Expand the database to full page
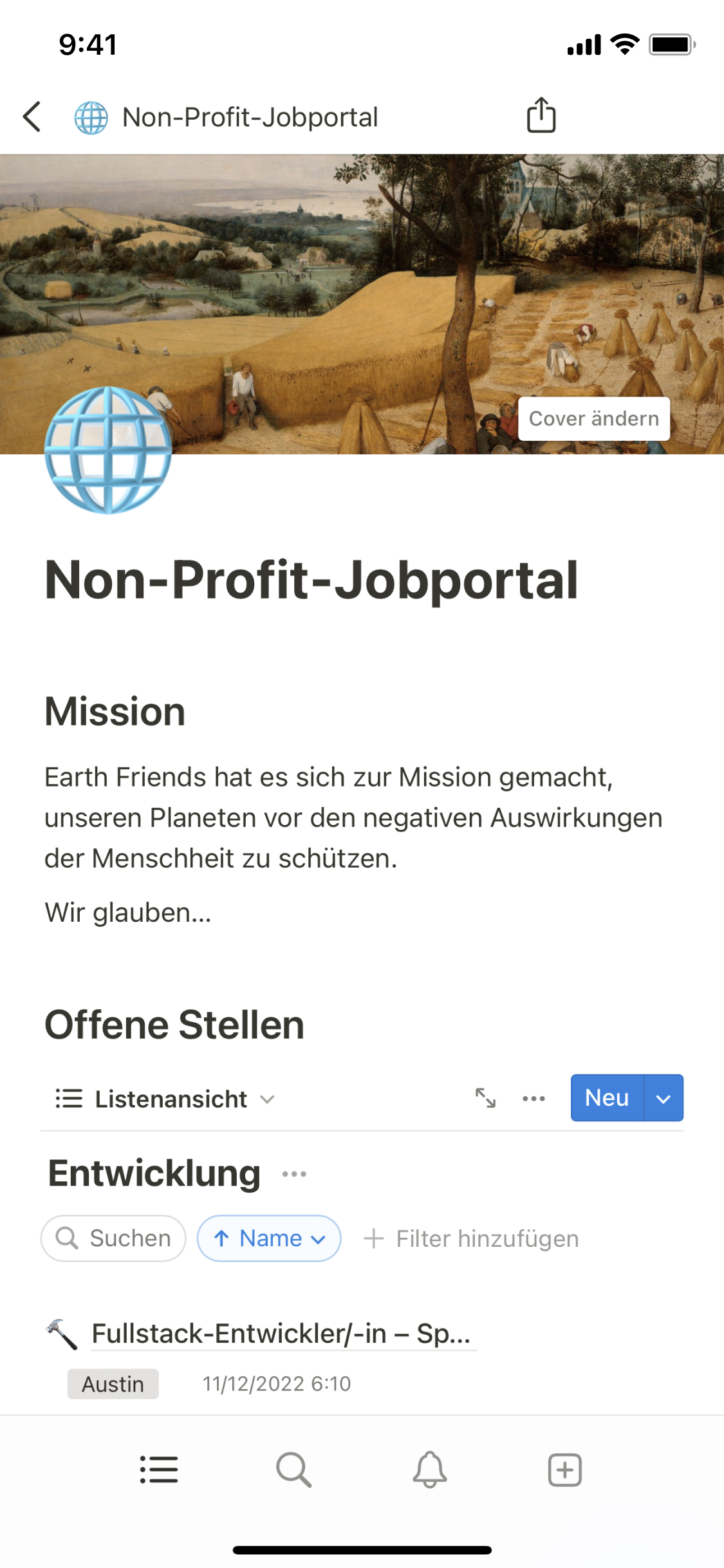The width and height of the screenshot is (724, 1568). tap(485, 1098)
